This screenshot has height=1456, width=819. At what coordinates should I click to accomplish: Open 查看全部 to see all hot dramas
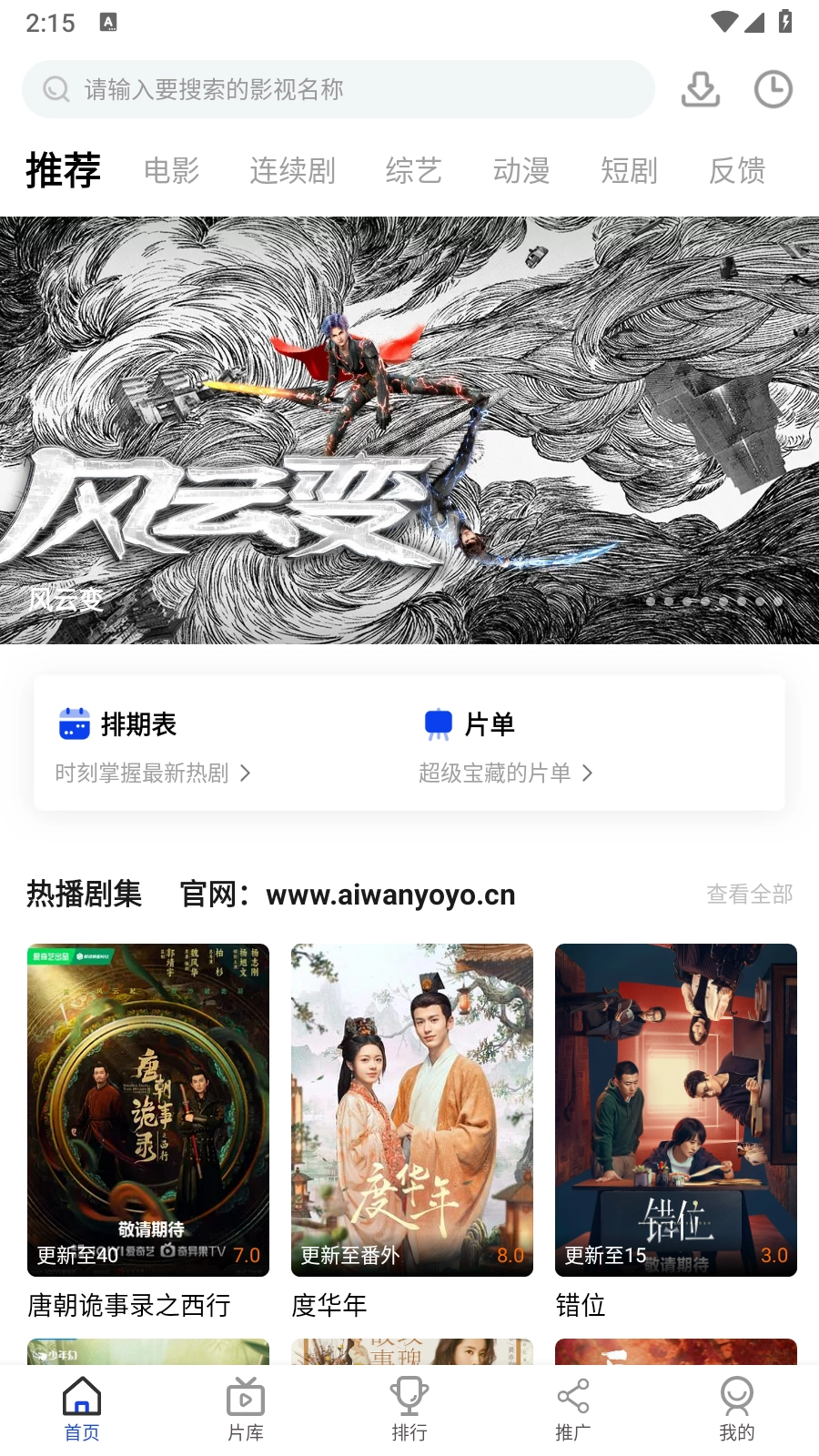pyautogui.click(x=749, y=895)
